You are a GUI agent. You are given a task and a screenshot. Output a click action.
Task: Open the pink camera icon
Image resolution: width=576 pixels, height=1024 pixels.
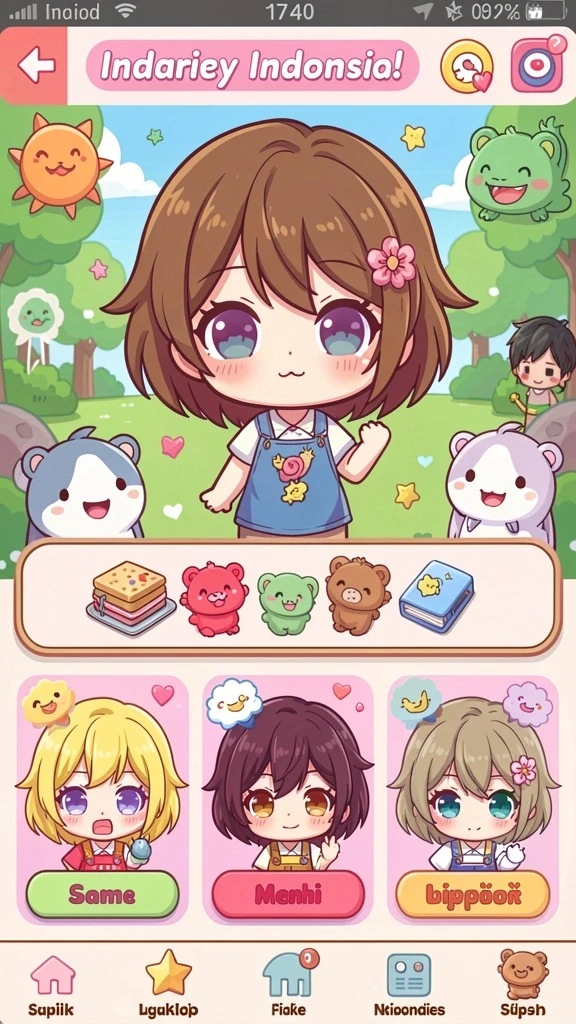click(x=537, y=65)
